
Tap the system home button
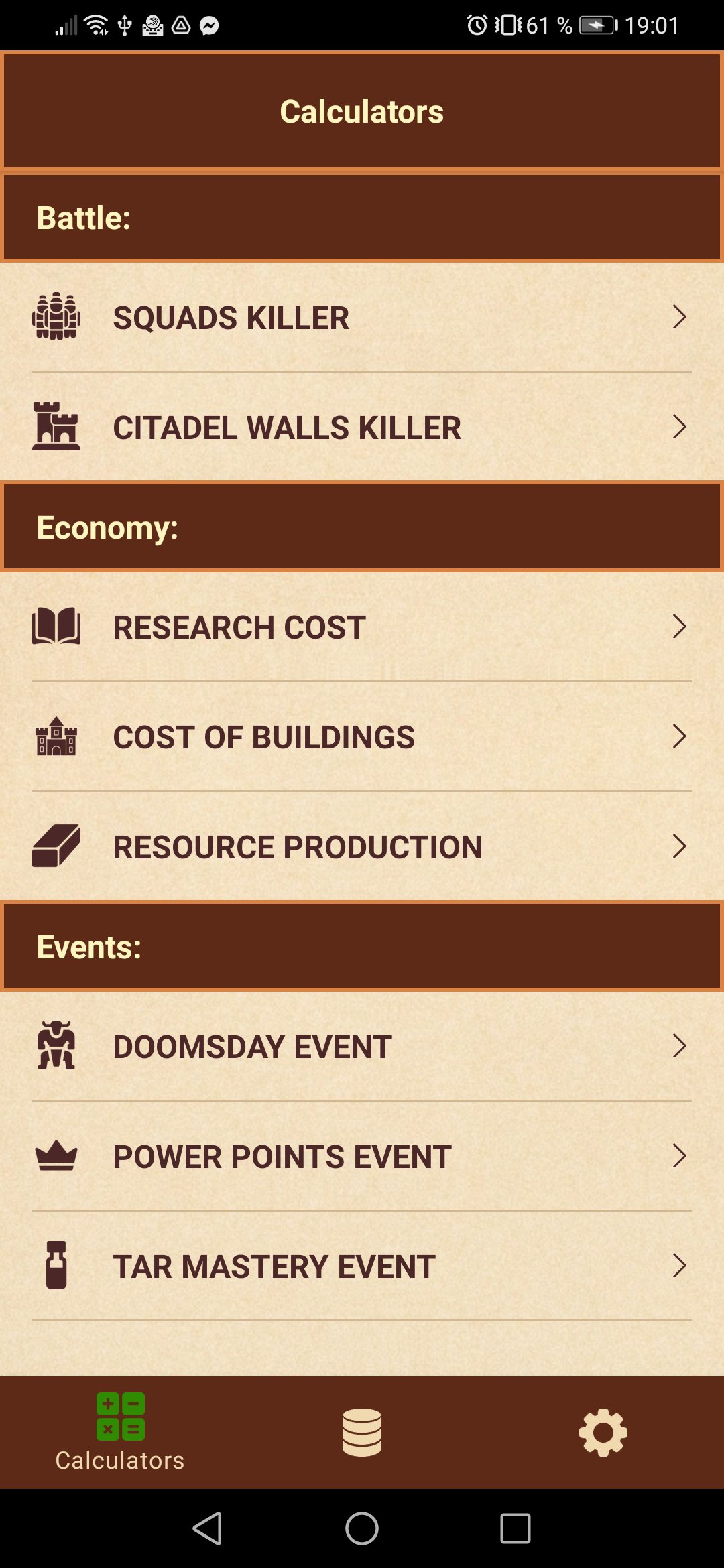pos(362,1528)
